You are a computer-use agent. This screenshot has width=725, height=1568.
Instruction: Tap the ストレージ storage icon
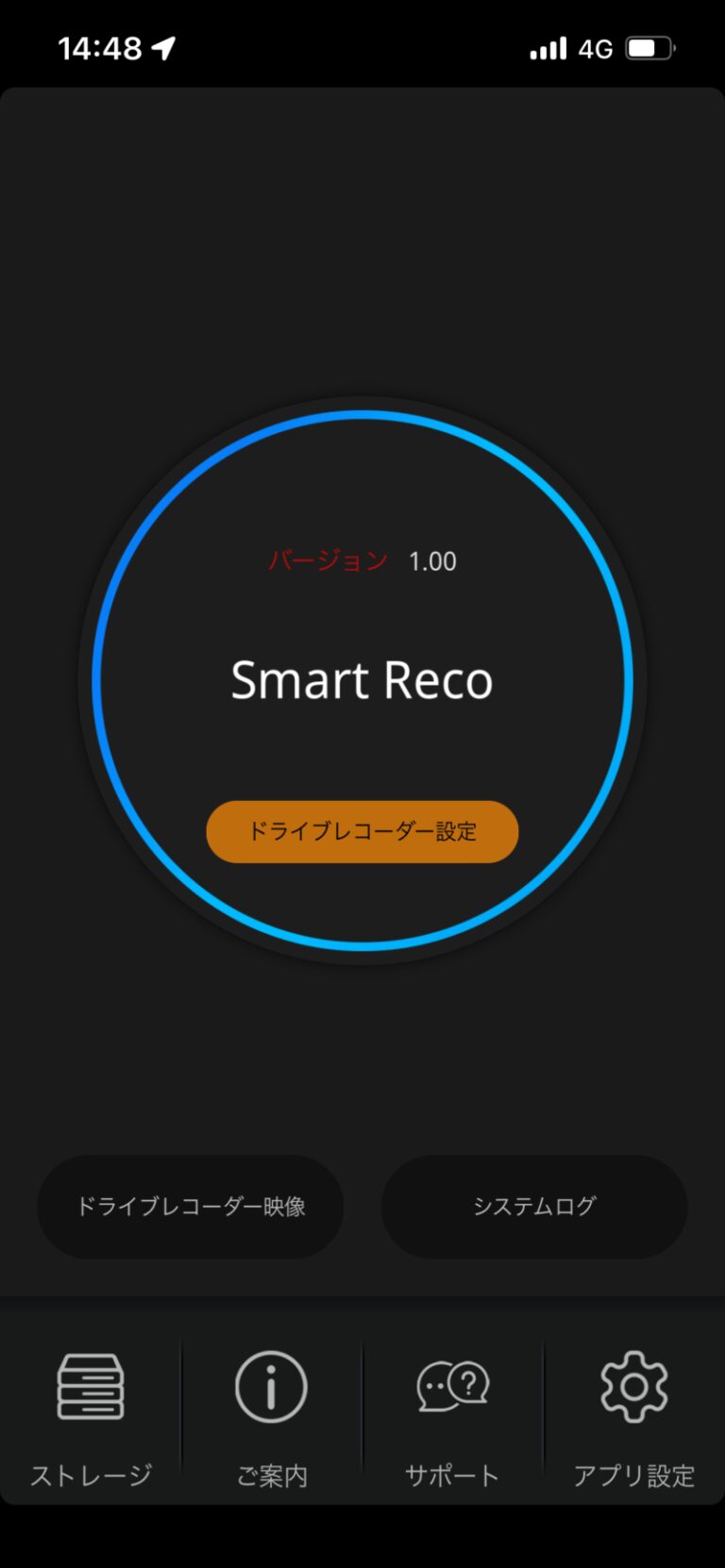91,1384
